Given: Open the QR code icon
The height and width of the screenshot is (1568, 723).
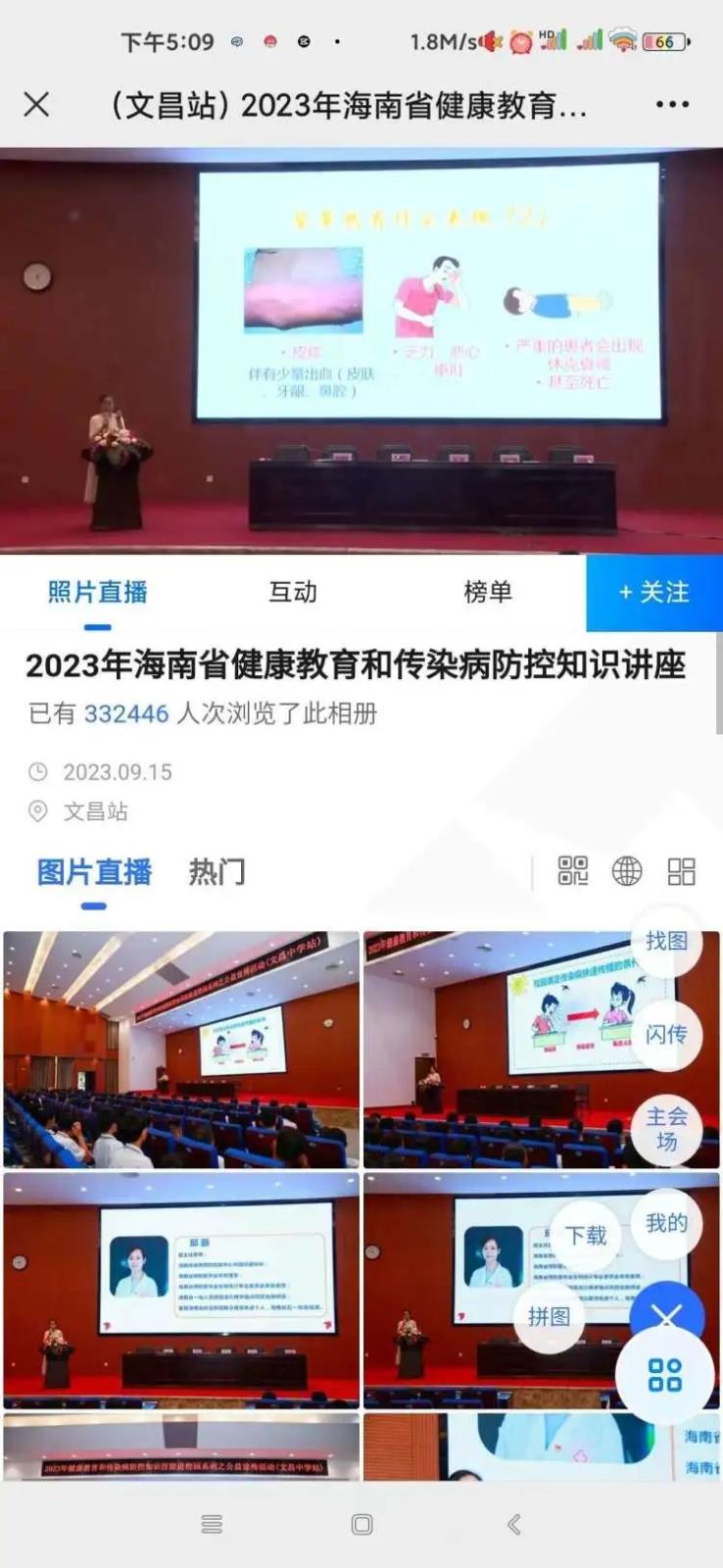Looking at the screenshot, I should click(x=573, y=870).
